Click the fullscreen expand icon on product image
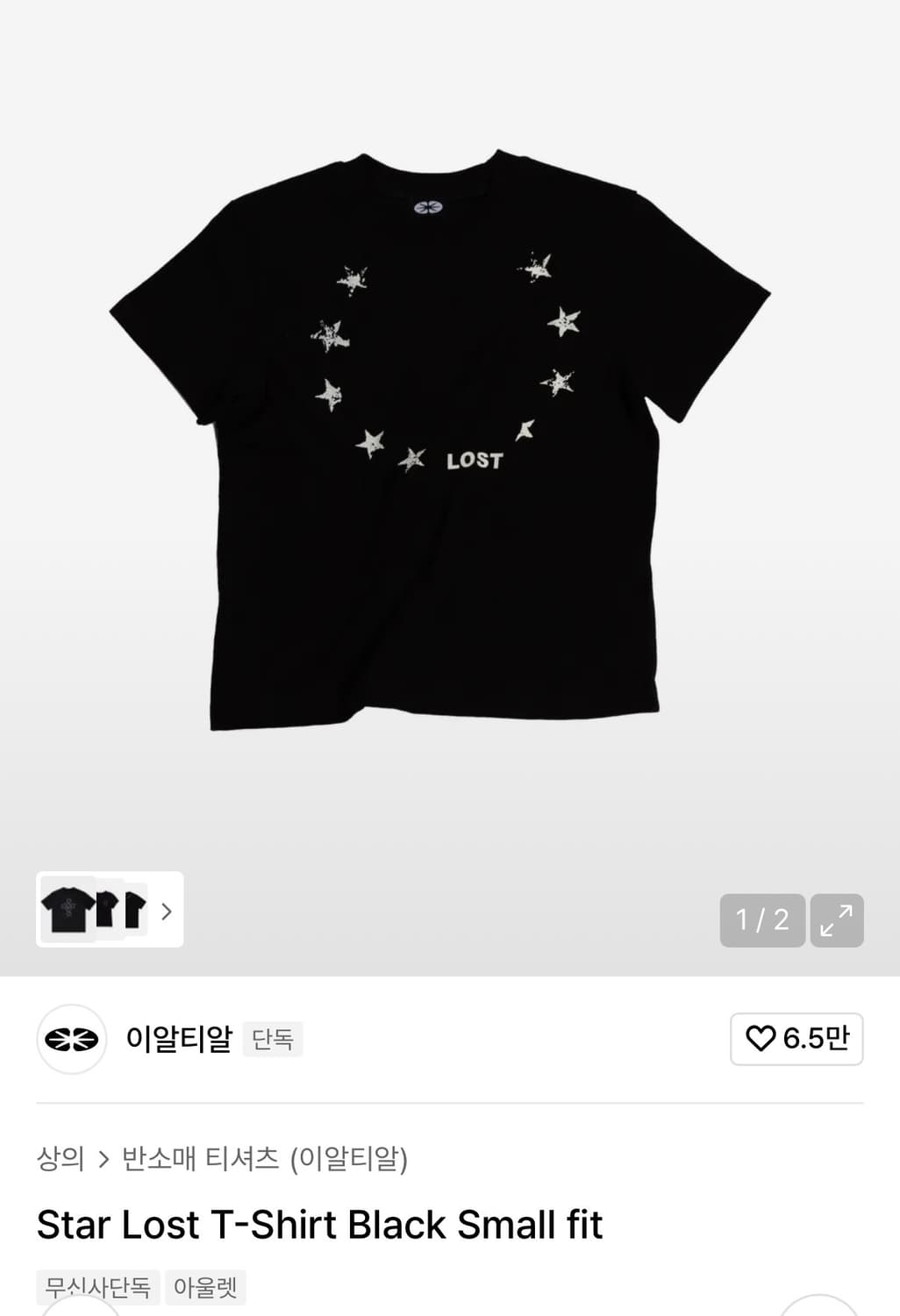Screen dimensions: 900x1316 (x=837, y=920)
